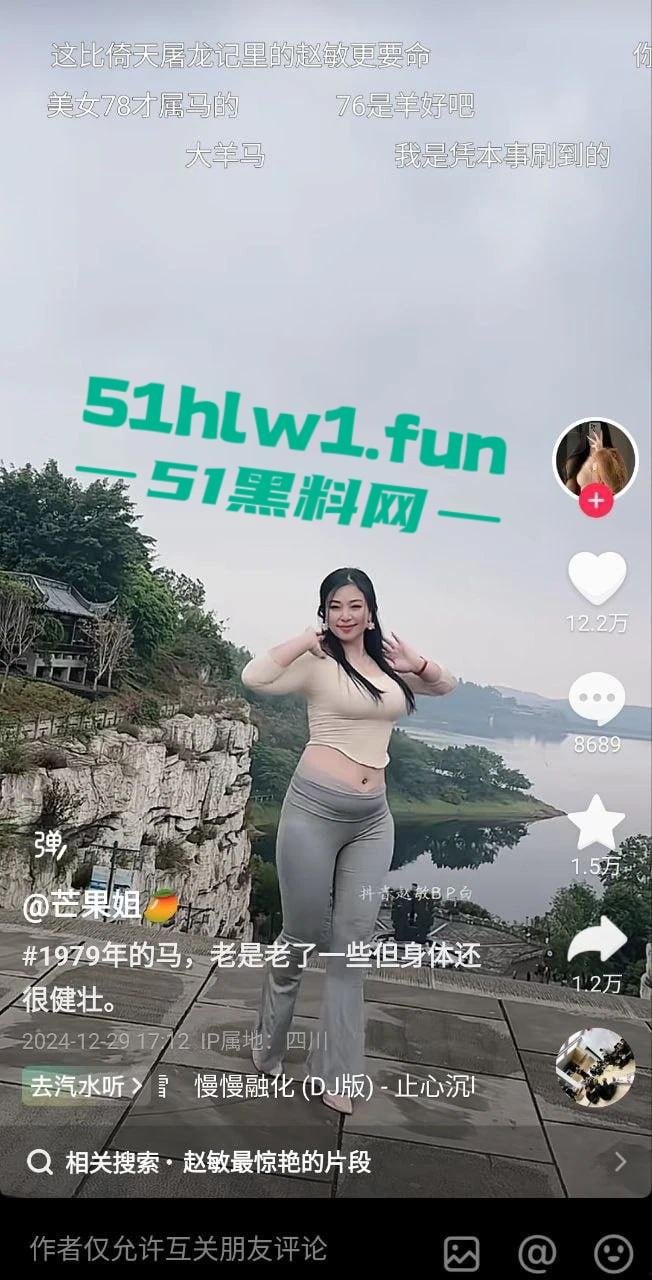This screenshot has height=1280, width=652.
Task: Share this video using the arrow icon
Action: coord(597,941)
